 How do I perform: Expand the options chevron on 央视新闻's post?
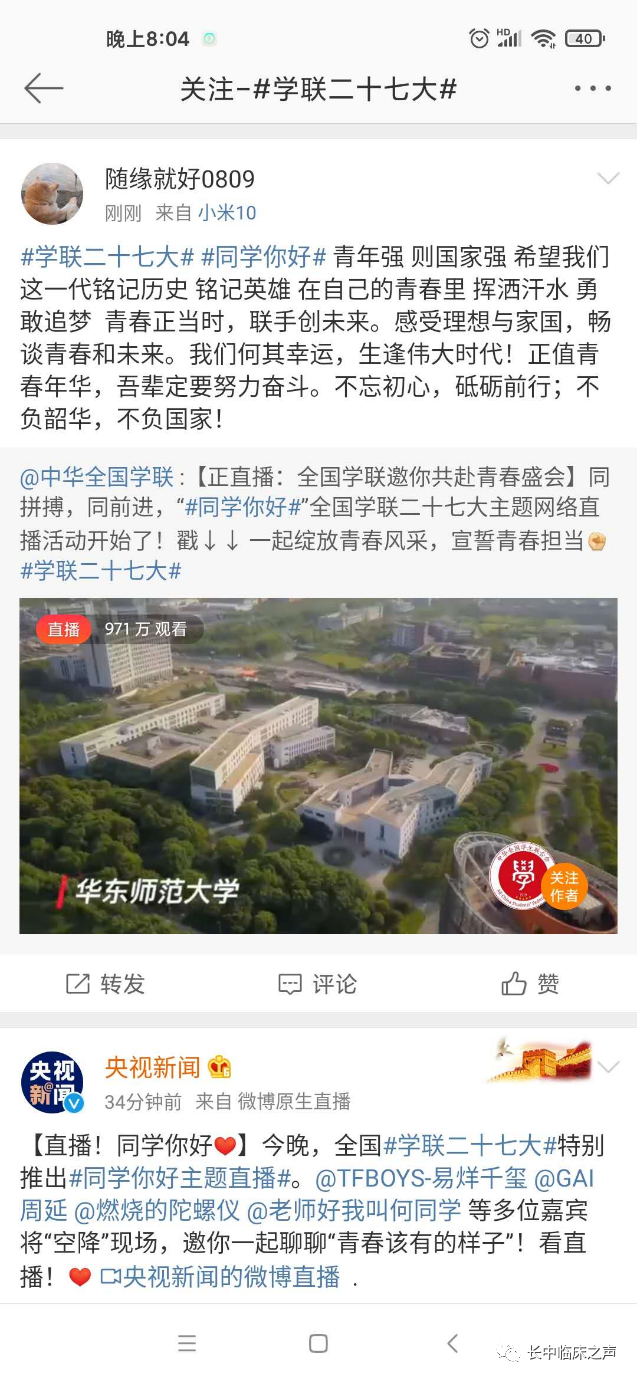(x=608, y=1066)
